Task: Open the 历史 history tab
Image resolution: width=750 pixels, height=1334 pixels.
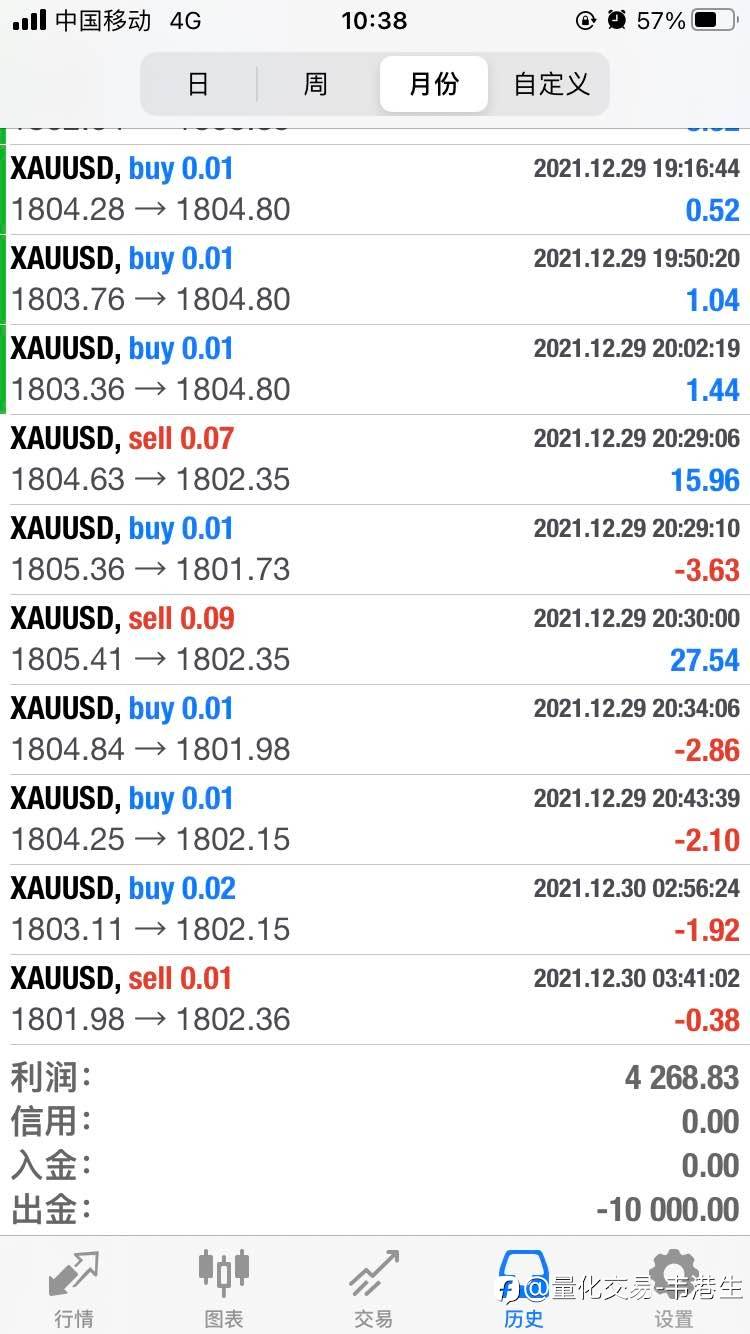Action: [524, 1288]
